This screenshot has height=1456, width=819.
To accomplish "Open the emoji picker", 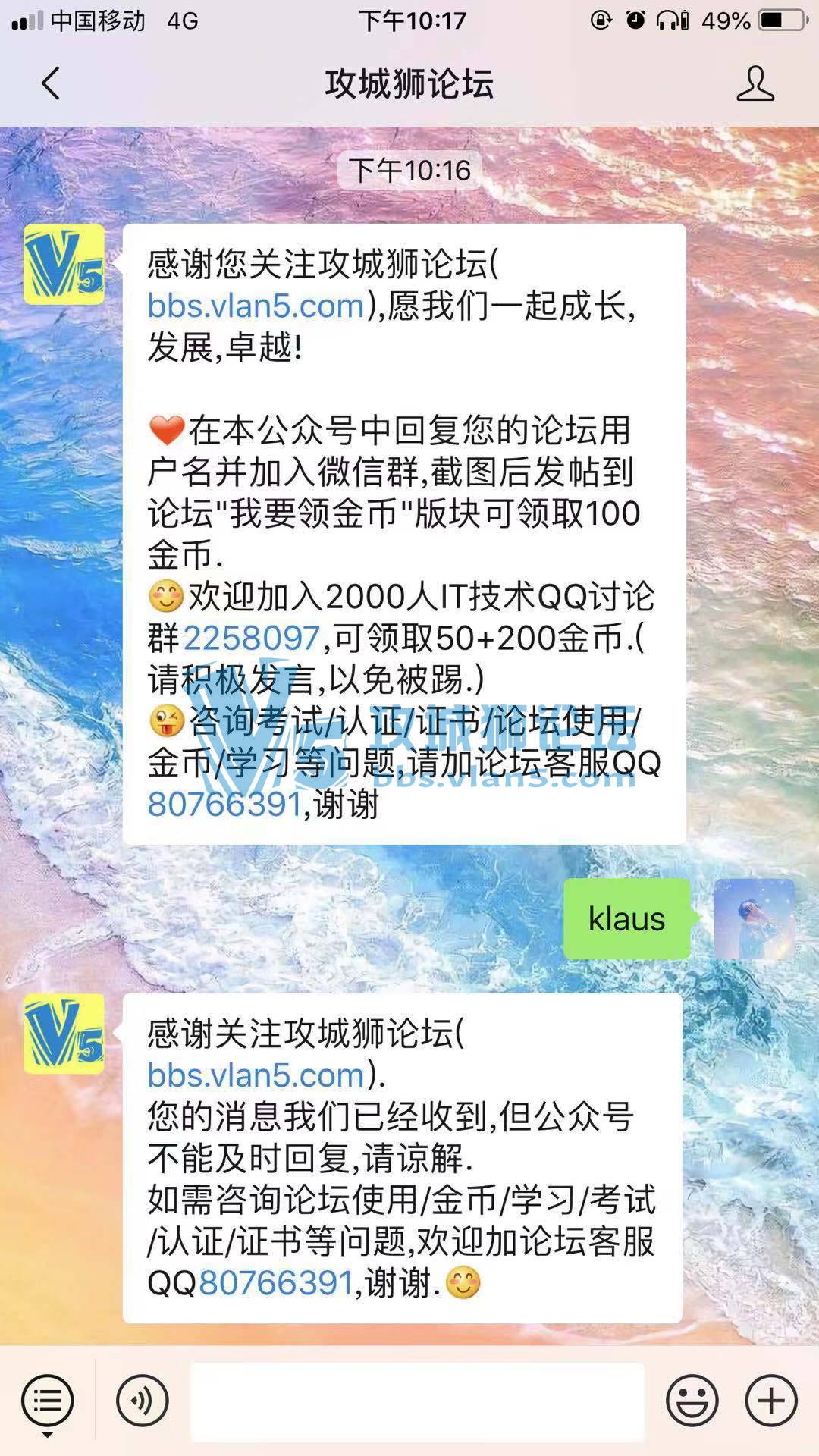I will coord(692,1401).
